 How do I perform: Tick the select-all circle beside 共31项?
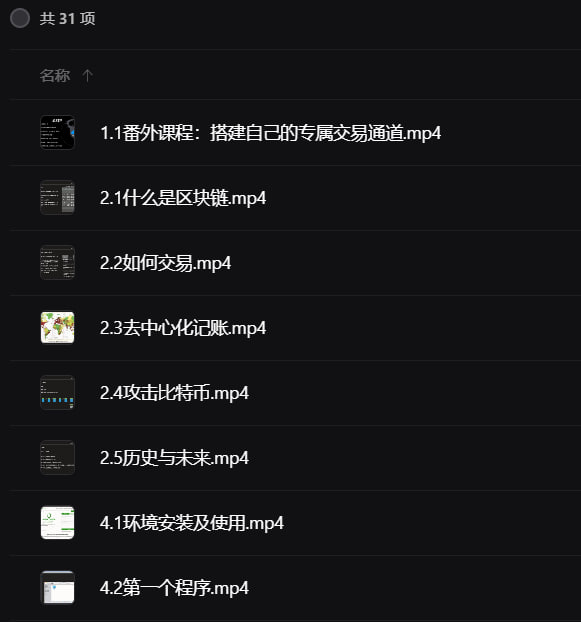pyautogui.click(x=20, y=18)
